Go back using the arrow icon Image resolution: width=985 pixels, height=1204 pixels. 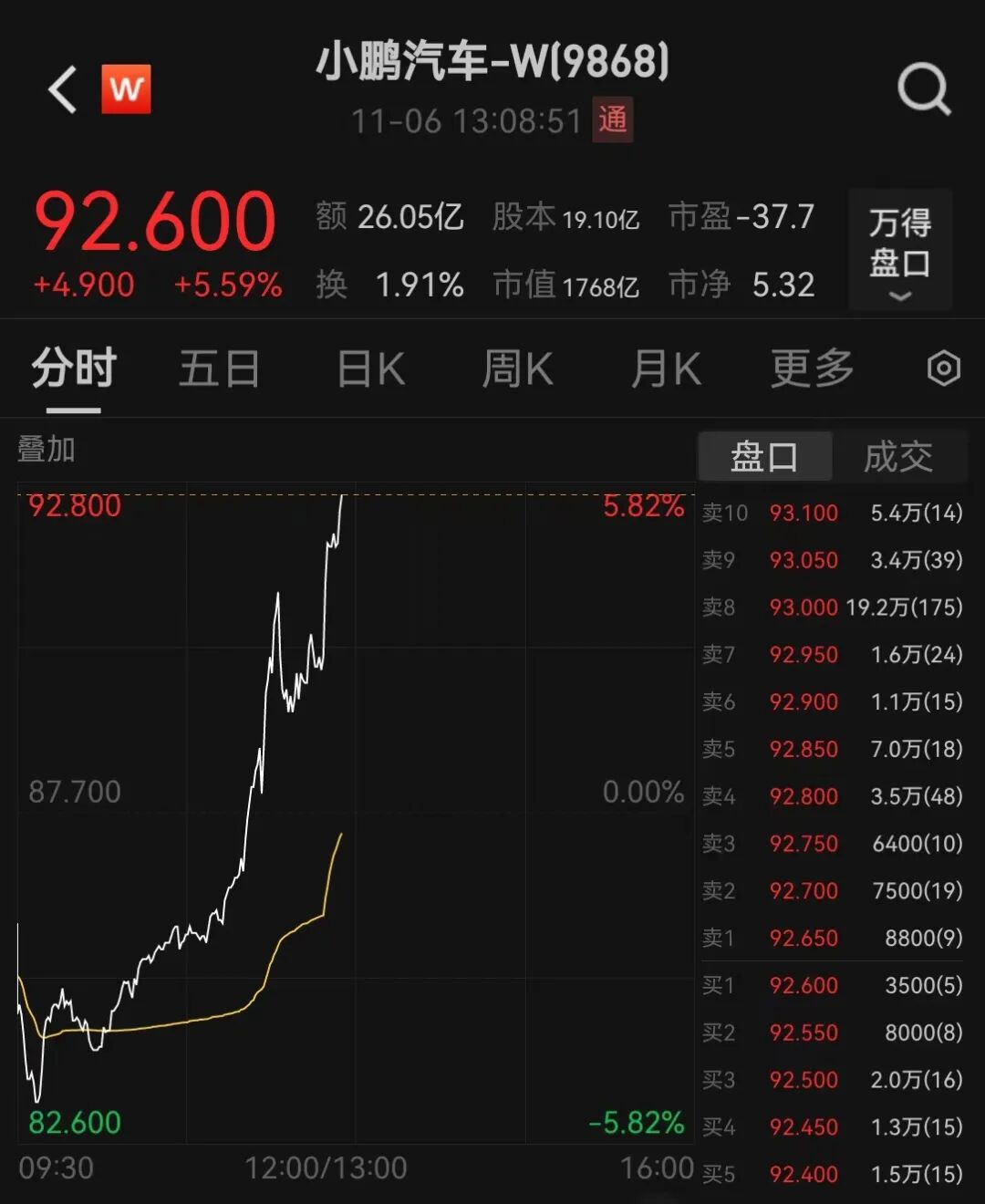(x=63, y=89)
